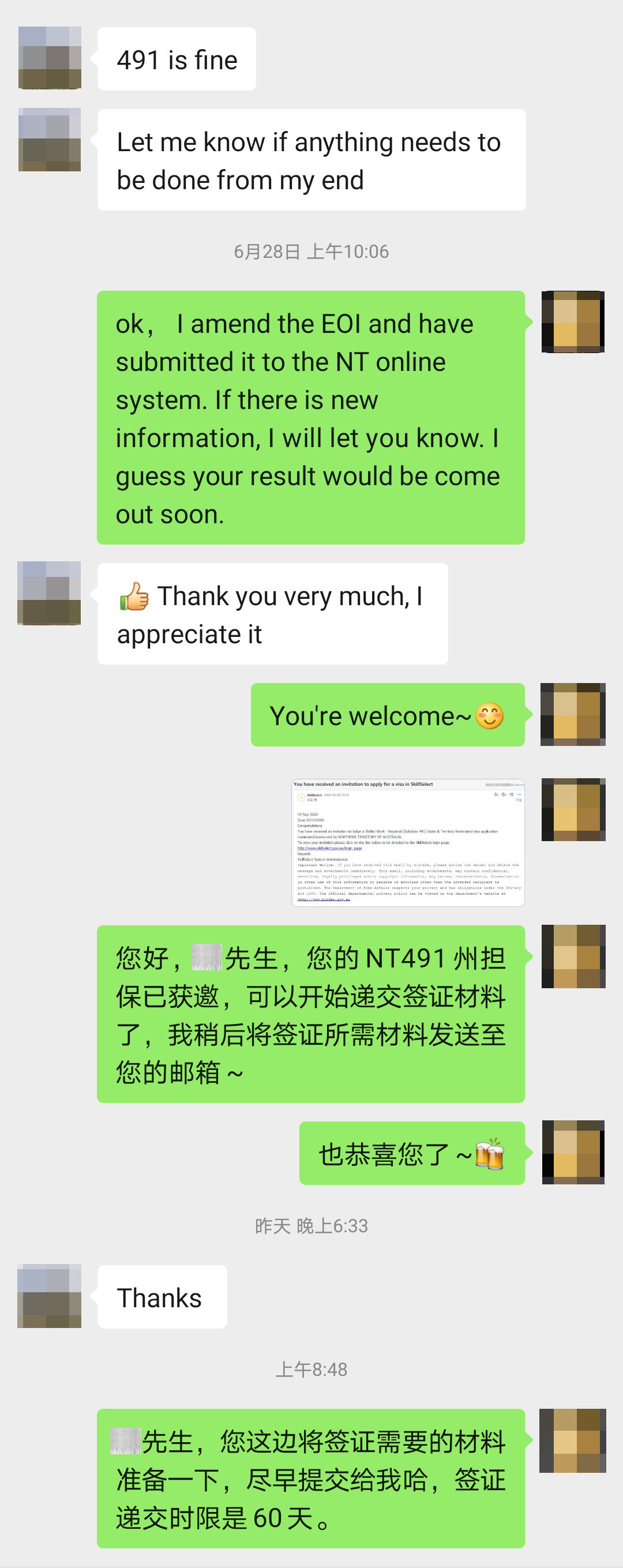This screenshot has height=1568, width=623.
Task: Open avatar beside "也恭喜您了" message
Action: [573, 1151]
